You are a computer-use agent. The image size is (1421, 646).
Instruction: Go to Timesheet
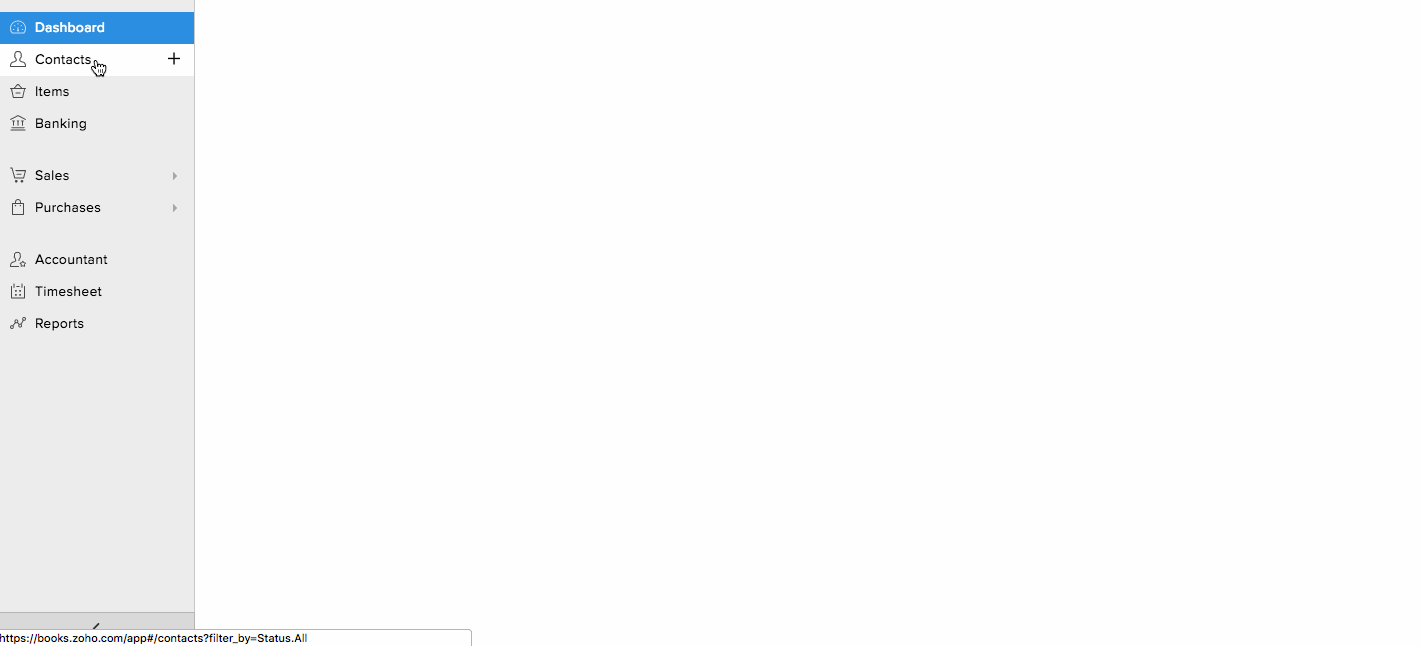click(x=68, y=291)
